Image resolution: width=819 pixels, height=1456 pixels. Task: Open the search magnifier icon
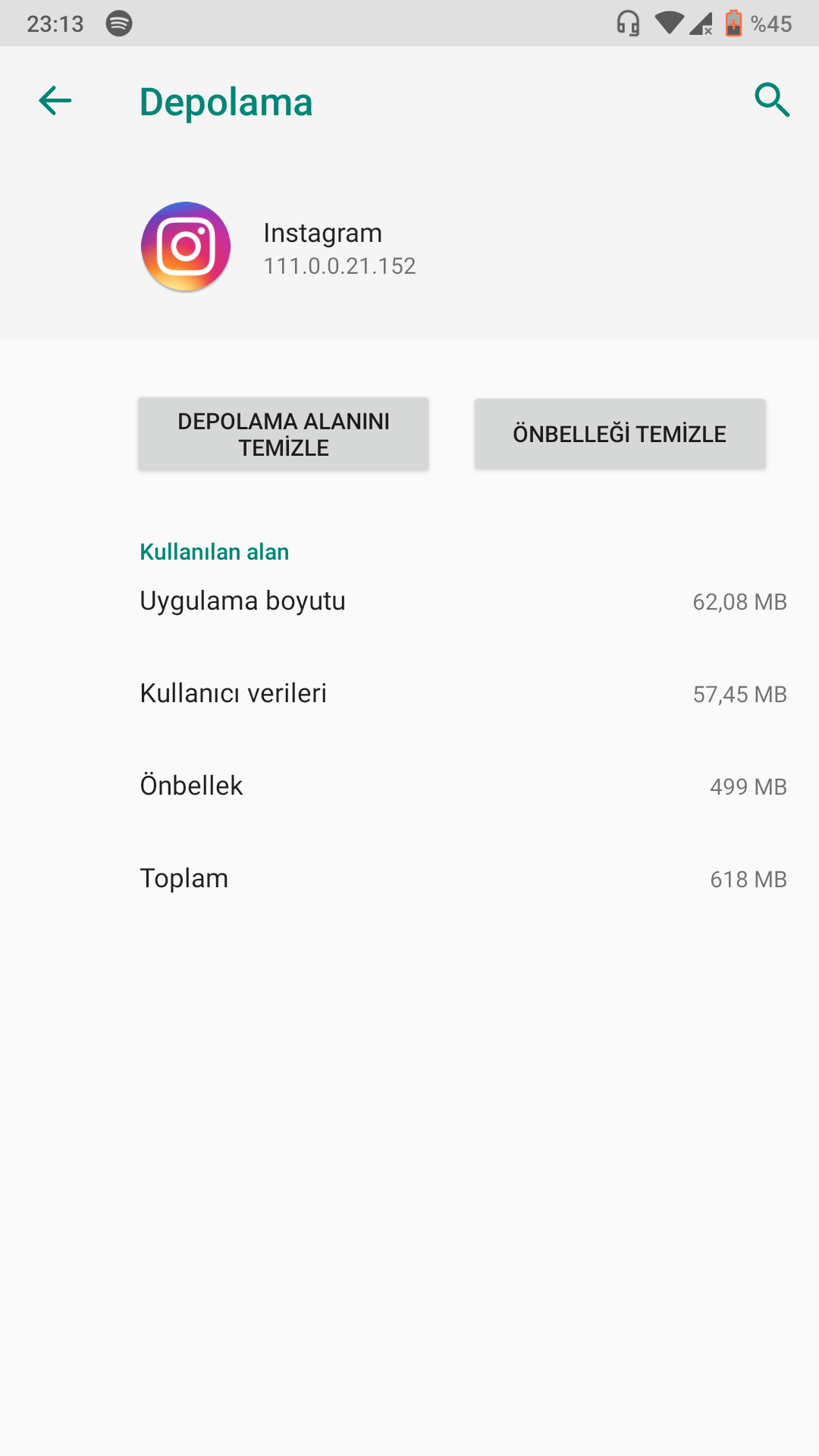[x=772, y=101]
